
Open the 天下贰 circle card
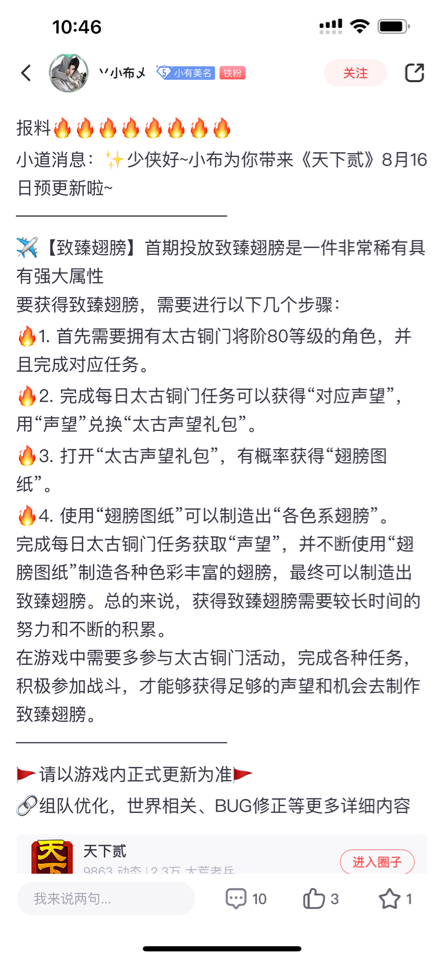[x=222, y=855]
